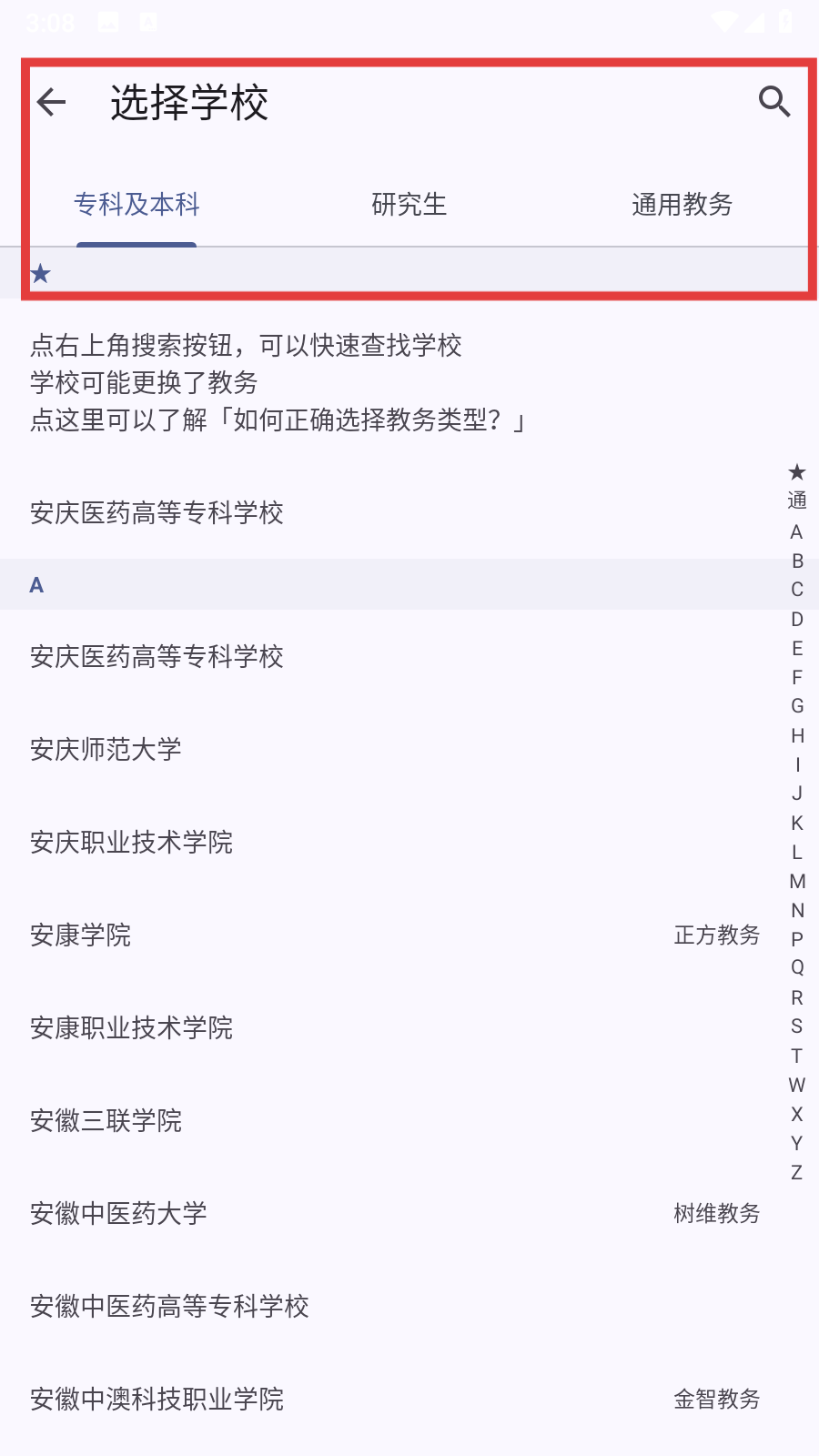Image resolution: width=819 pixels, height=1456 pixels.
Task: Choose 安徽中医药大学 with 树维教务
Action: [x=118, y=1214]
